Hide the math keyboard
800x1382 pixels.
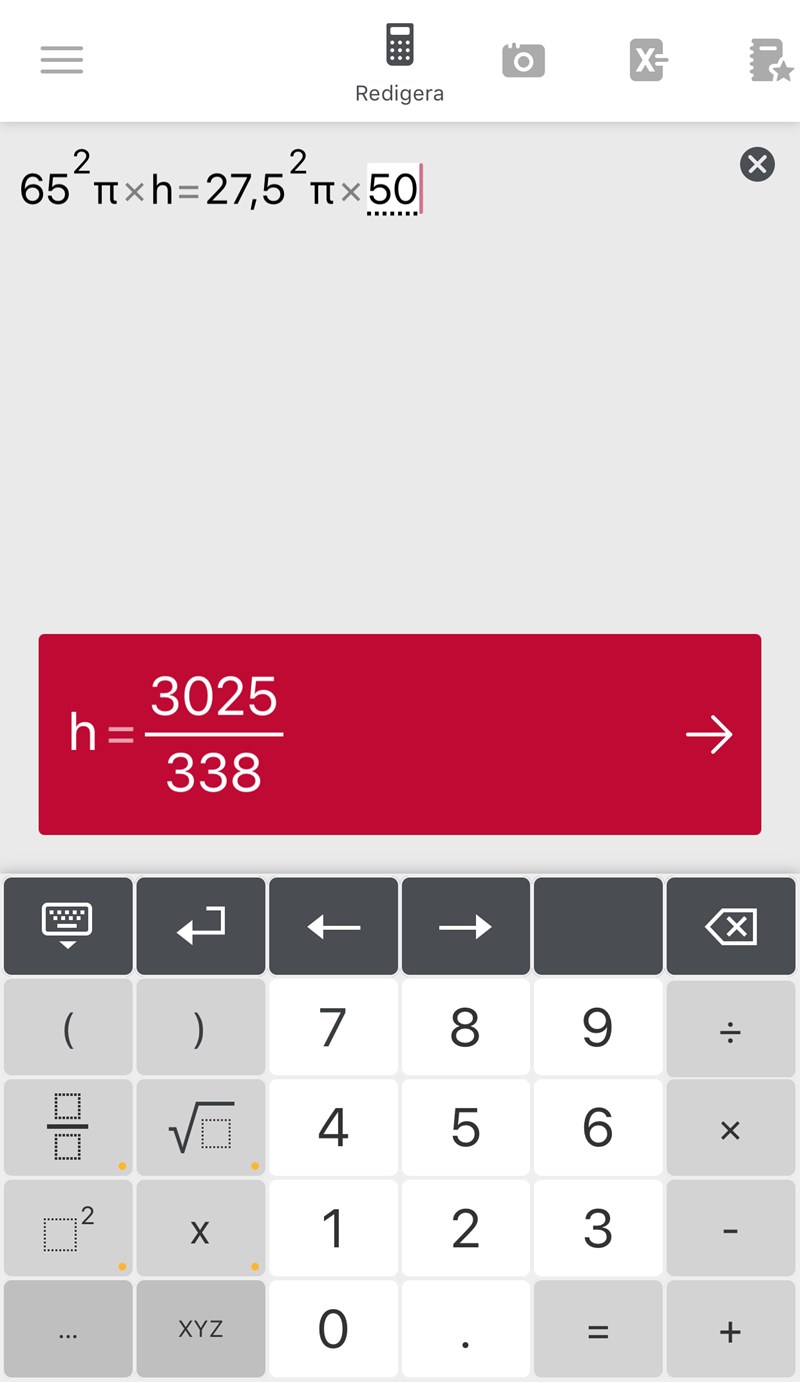click(68, 926)
